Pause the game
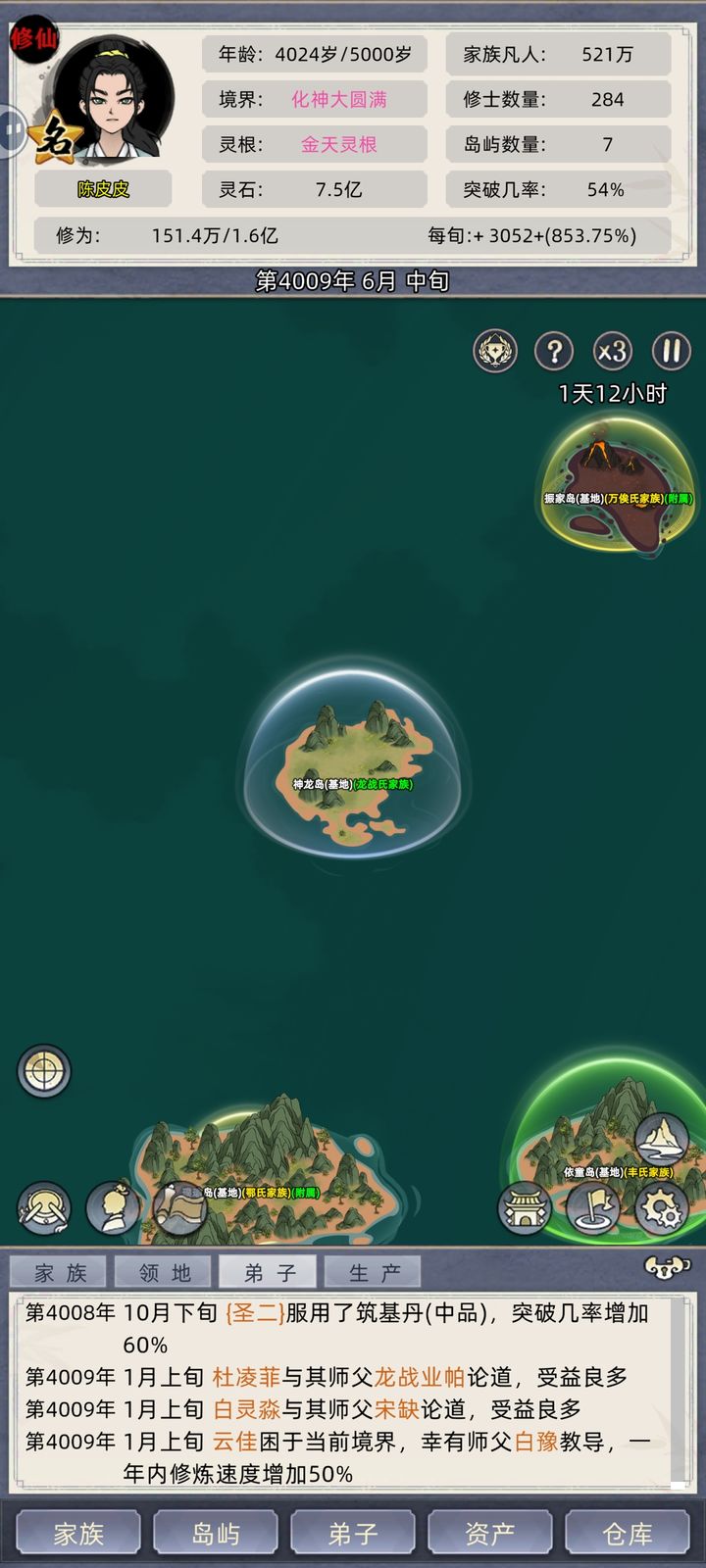 [x=672, y=350]
